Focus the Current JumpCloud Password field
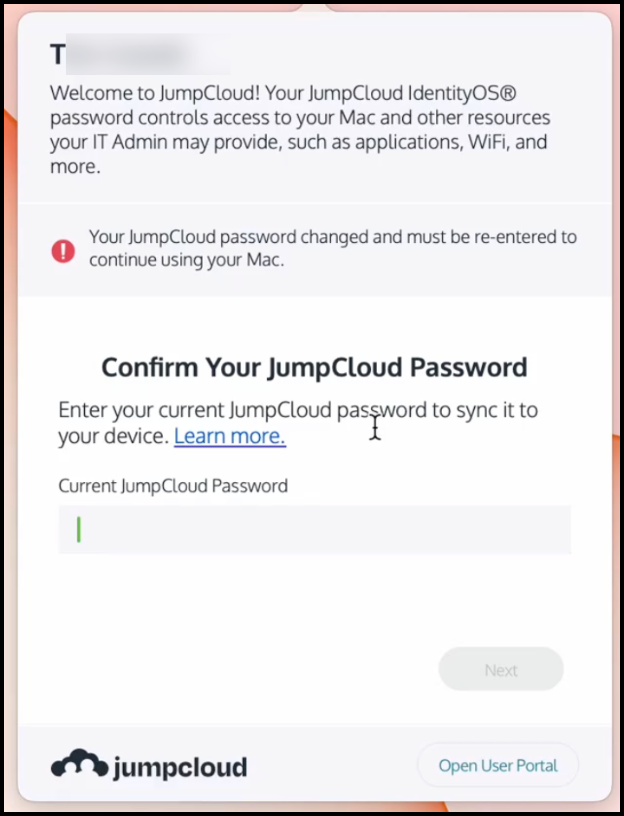This screenshot has width=624, height=816. (x=314, y=530)
